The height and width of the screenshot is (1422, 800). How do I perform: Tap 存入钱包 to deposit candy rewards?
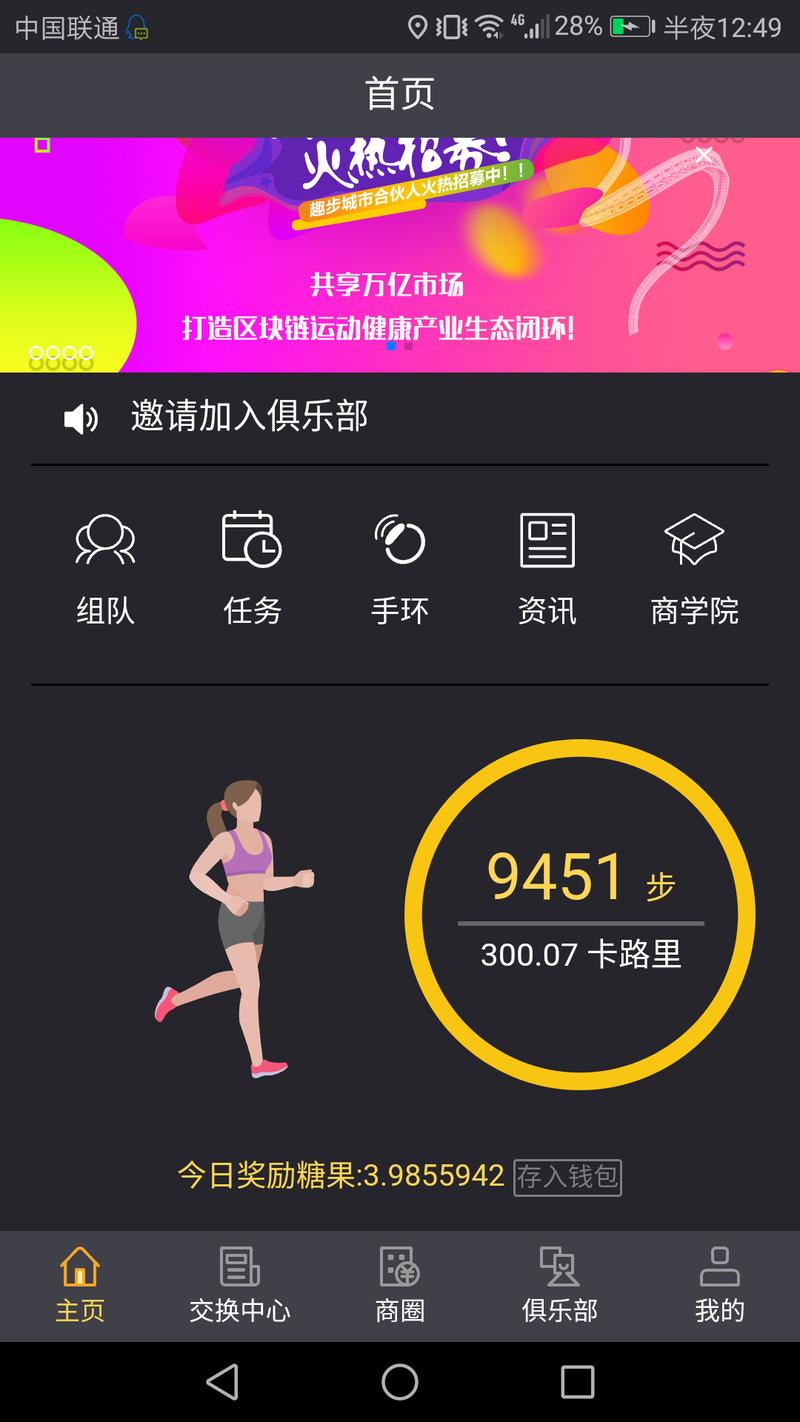567,1176
